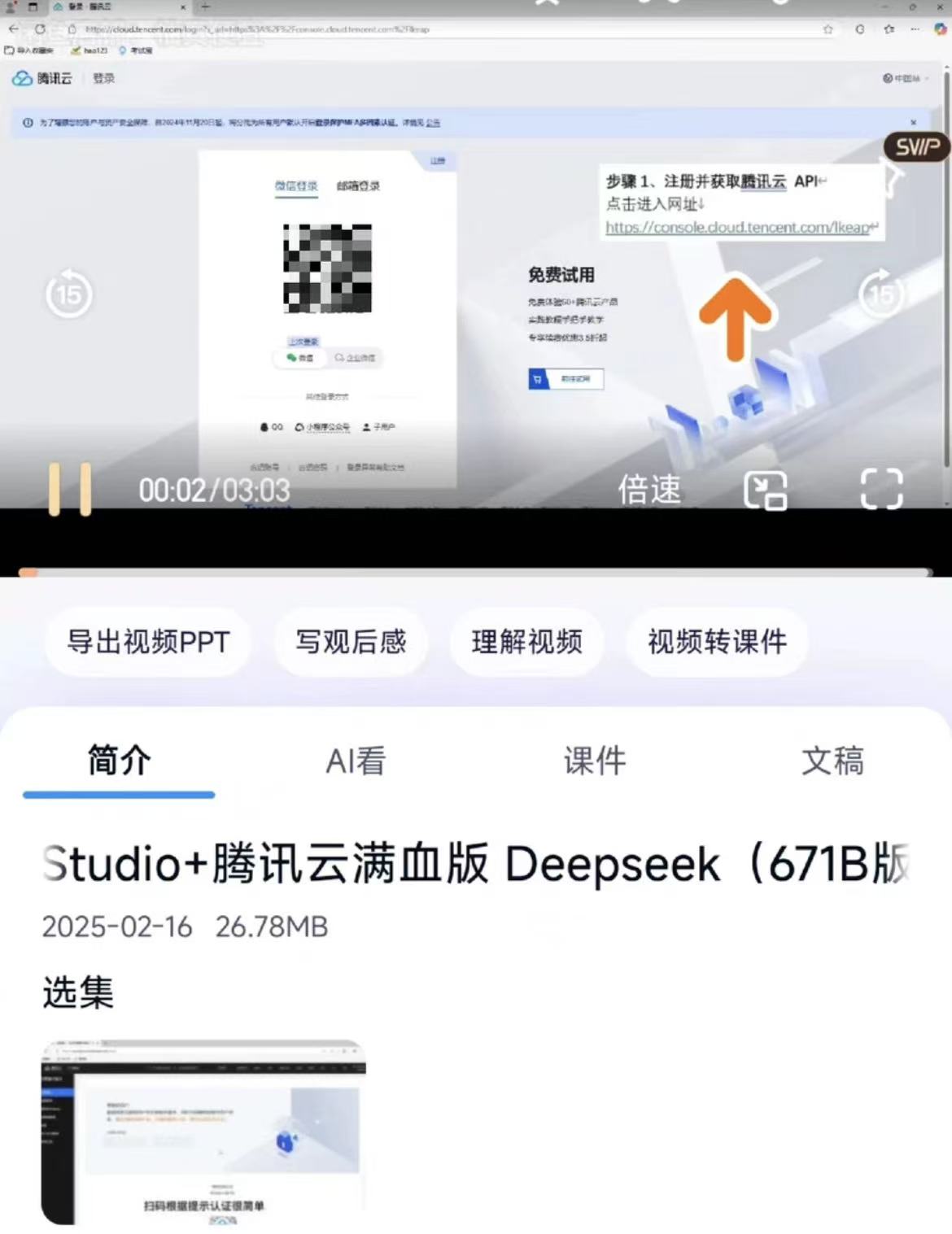Open the 倍速 playback speed options
Image resolution: width=952 pixels, height=1234 pixels.
[x=649, y=490]
